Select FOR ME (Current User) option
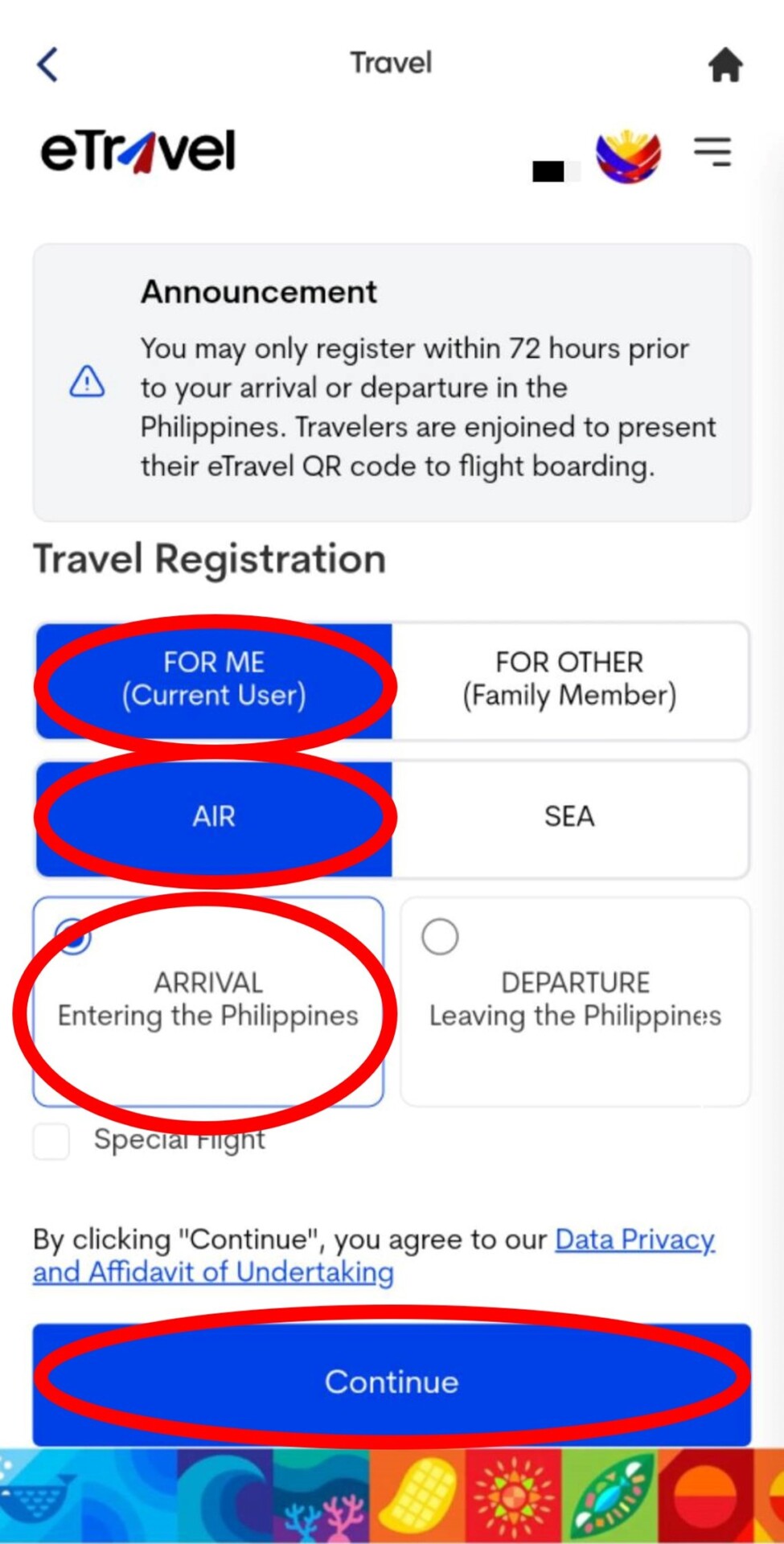This screenshot has height=1544, width=784. click(214, 680)
